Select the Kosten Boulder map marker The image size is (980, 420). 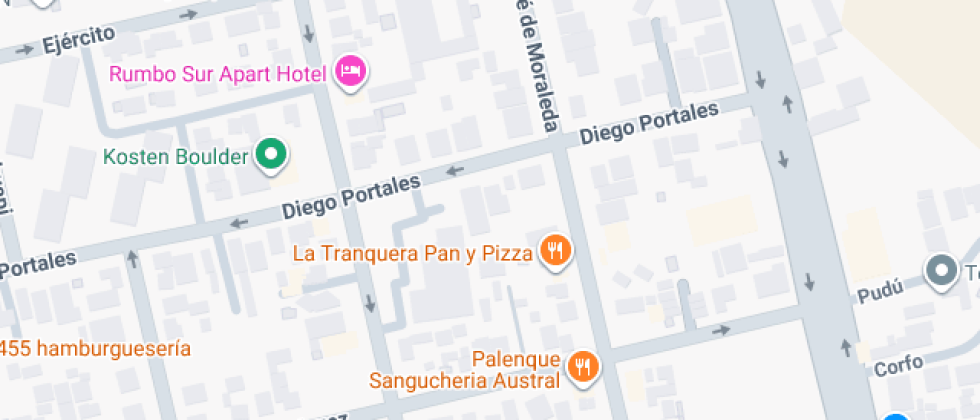pyautogui.click(x=270, y=155)
